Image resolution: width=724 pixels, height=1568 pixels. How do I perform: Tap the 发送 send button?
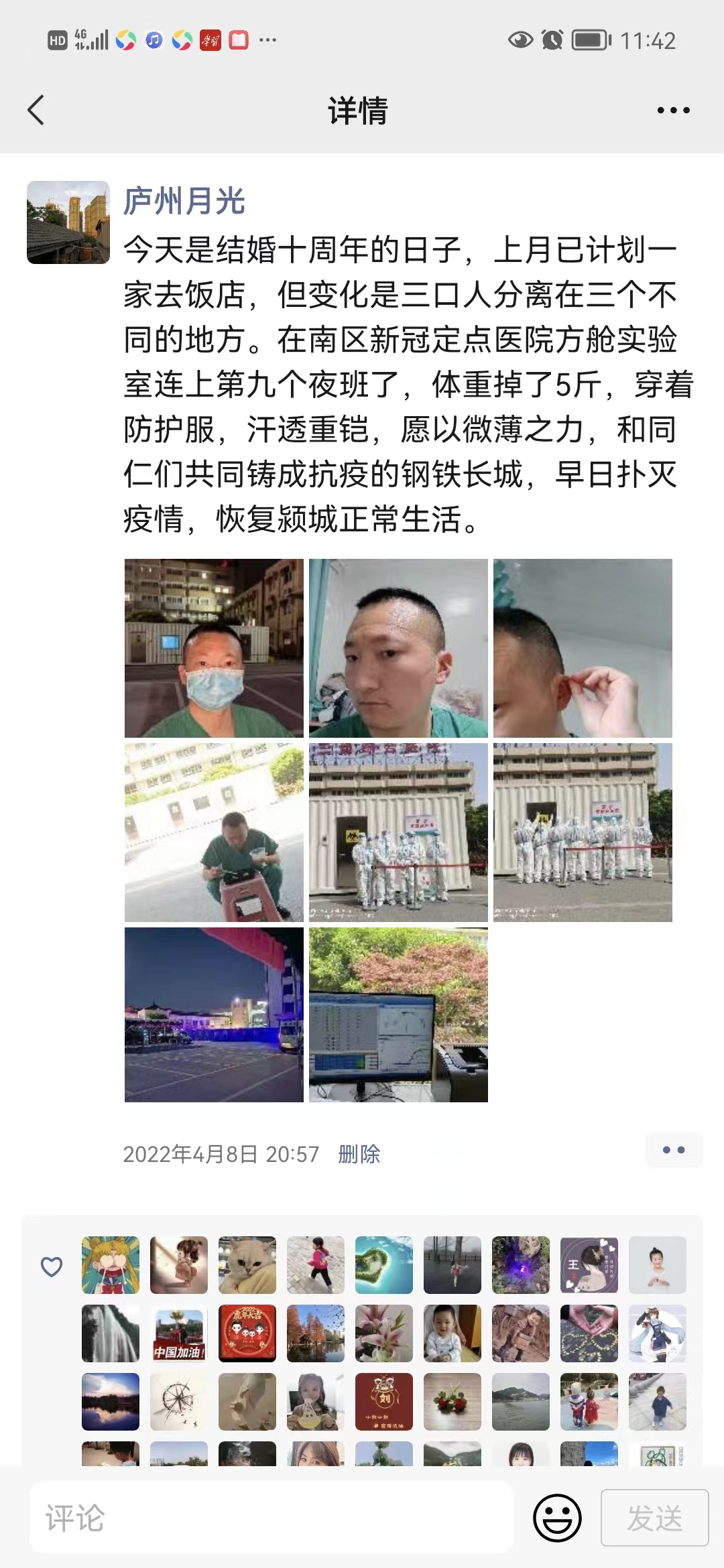tap(654, 1518)
